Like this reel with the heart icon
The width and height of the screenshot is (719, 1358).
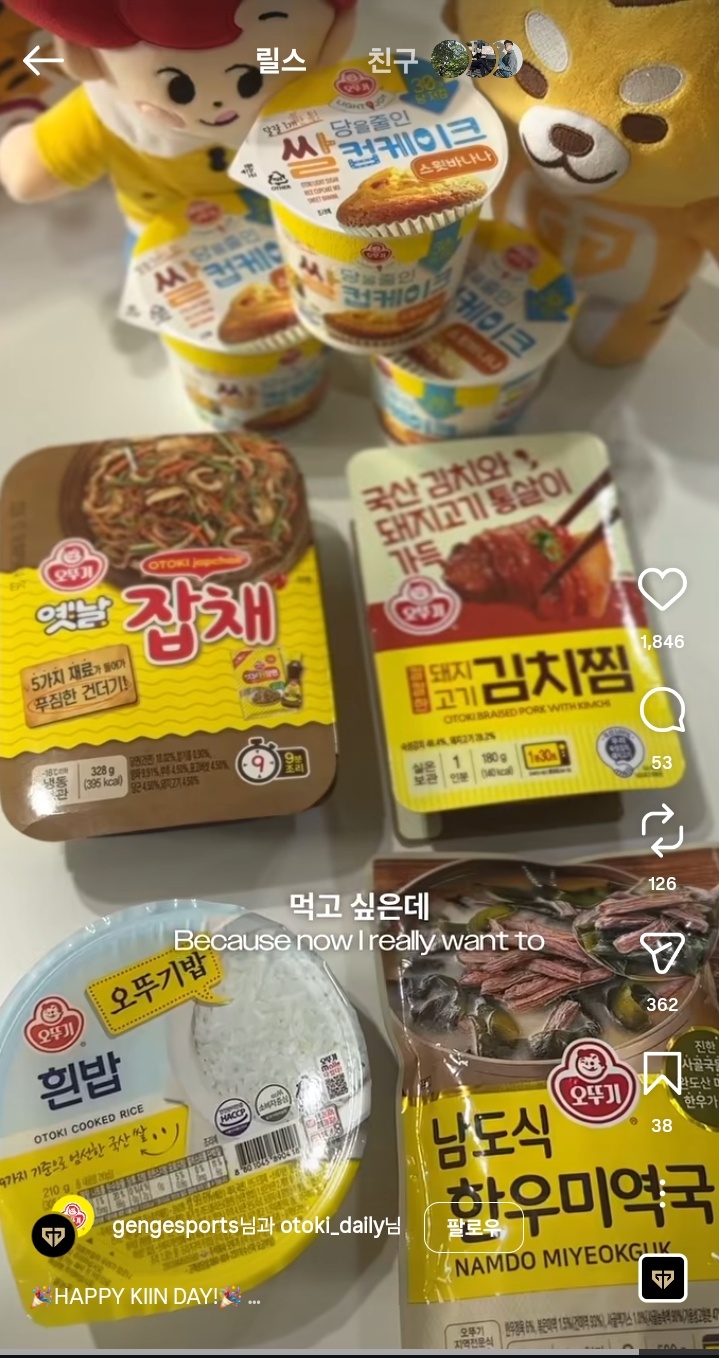coord(662,589)
